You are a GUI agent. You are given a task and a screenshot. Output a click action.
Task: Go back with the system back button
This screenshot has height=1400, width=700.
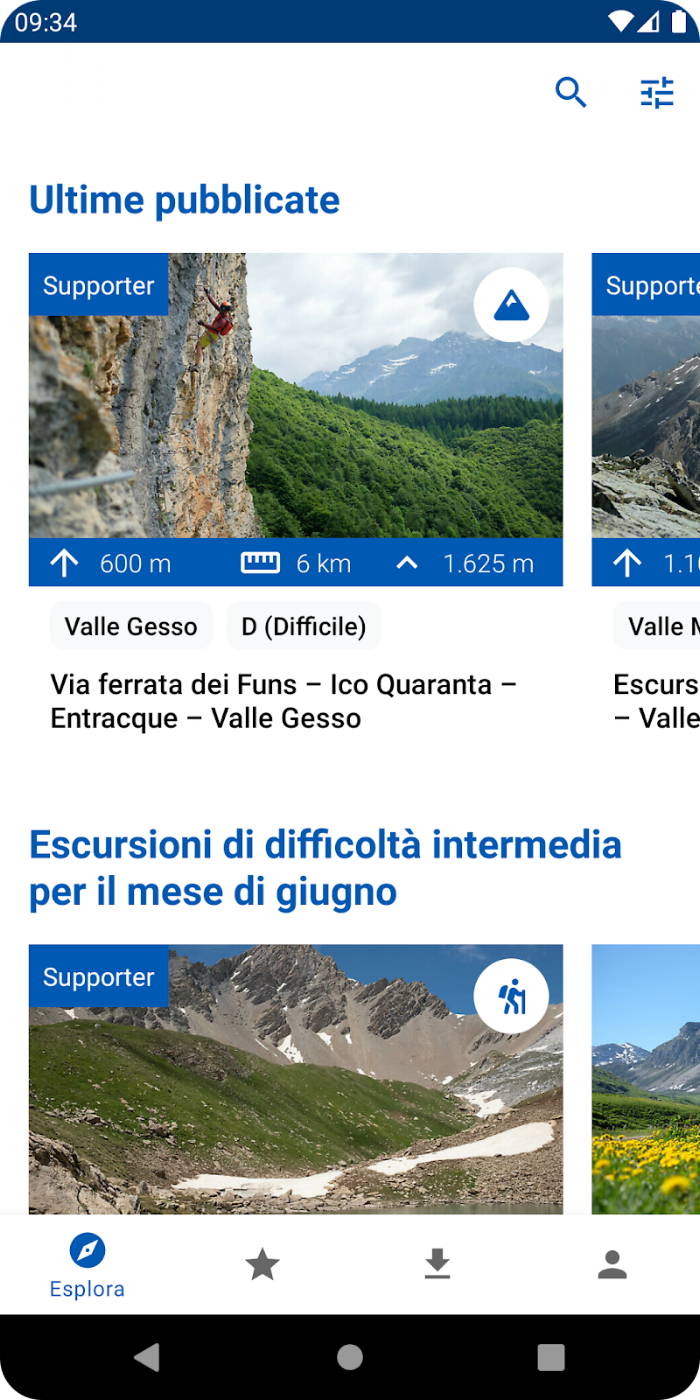(147, 1357)
